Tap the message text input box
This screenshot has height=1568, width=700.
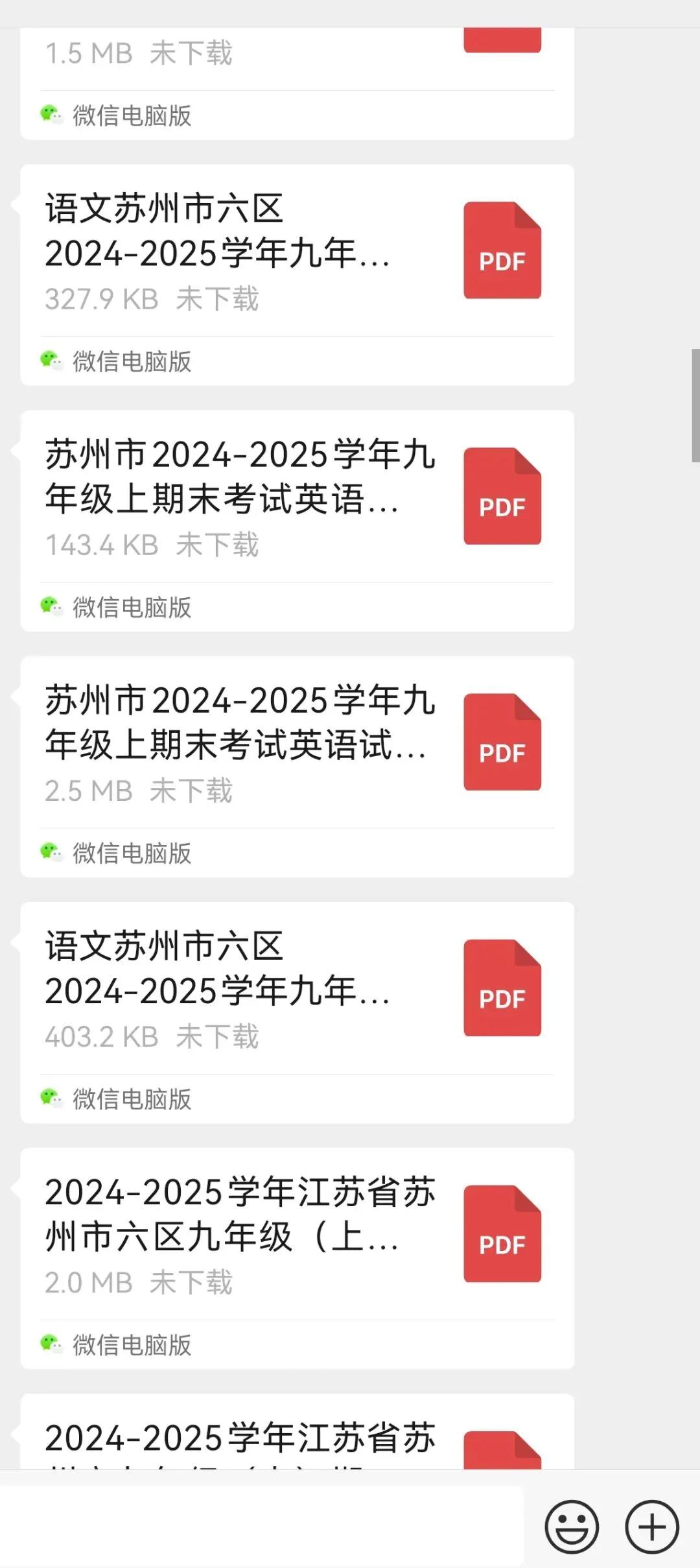261,1526
